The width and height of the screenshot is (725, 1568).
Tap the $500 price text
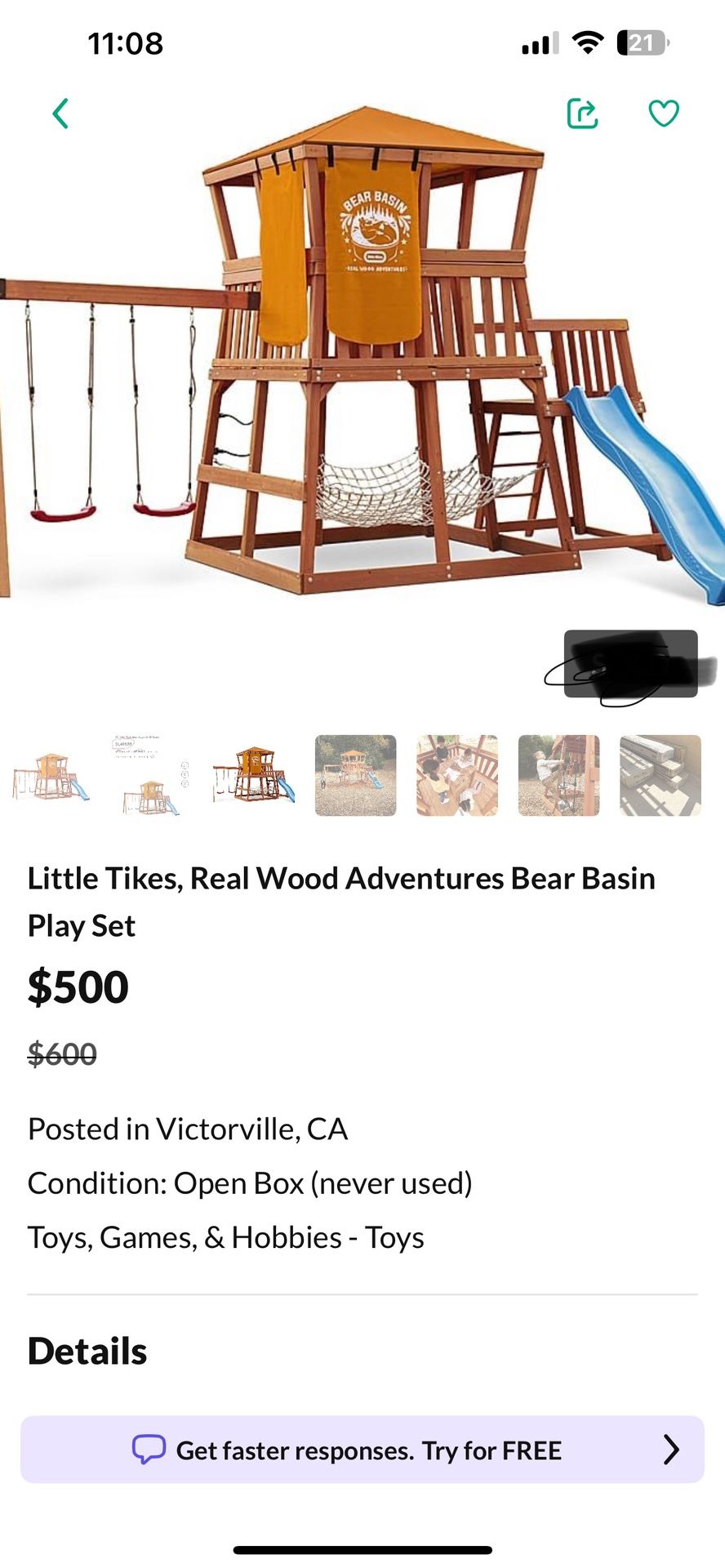(78, 987)
